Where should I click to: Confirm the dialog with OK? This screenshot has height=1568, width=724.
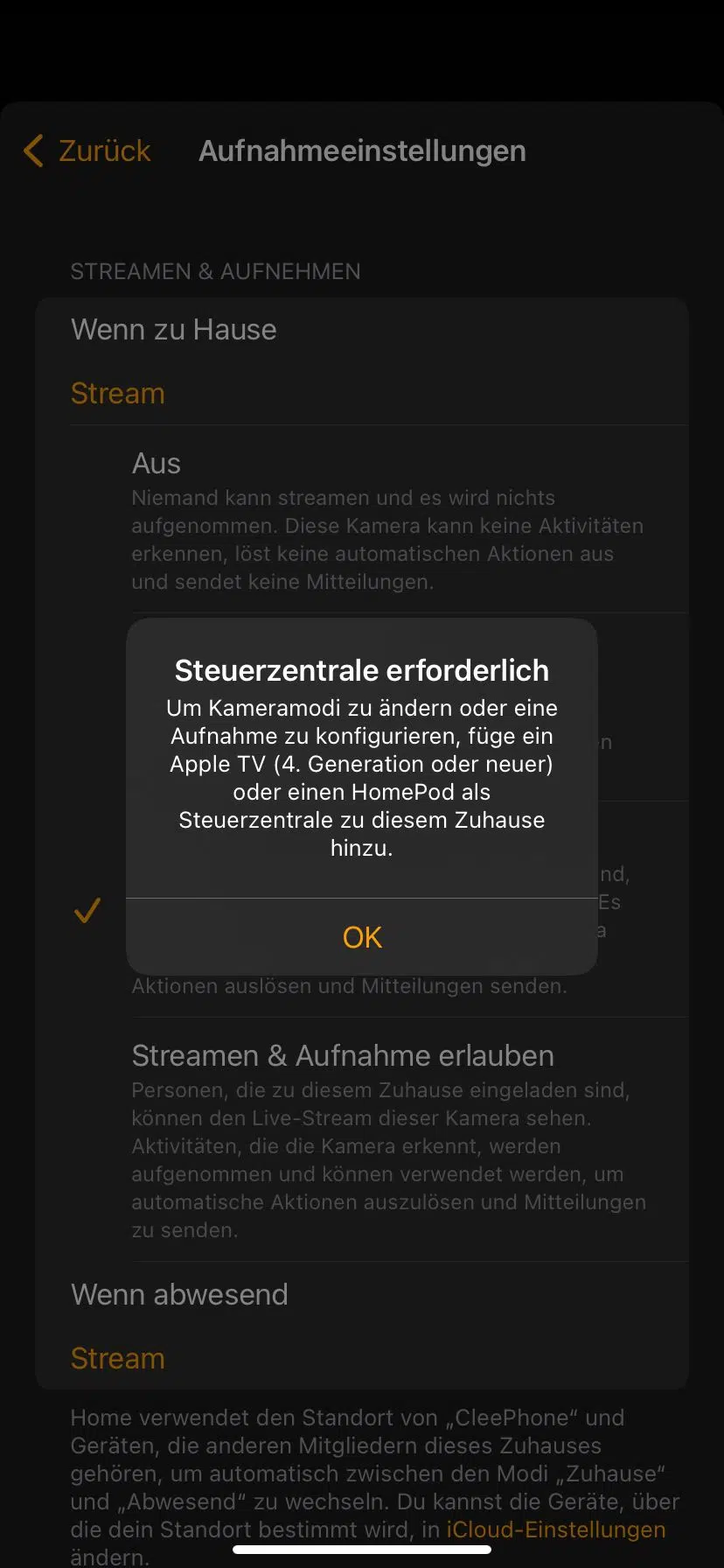(x=362, y=937)
